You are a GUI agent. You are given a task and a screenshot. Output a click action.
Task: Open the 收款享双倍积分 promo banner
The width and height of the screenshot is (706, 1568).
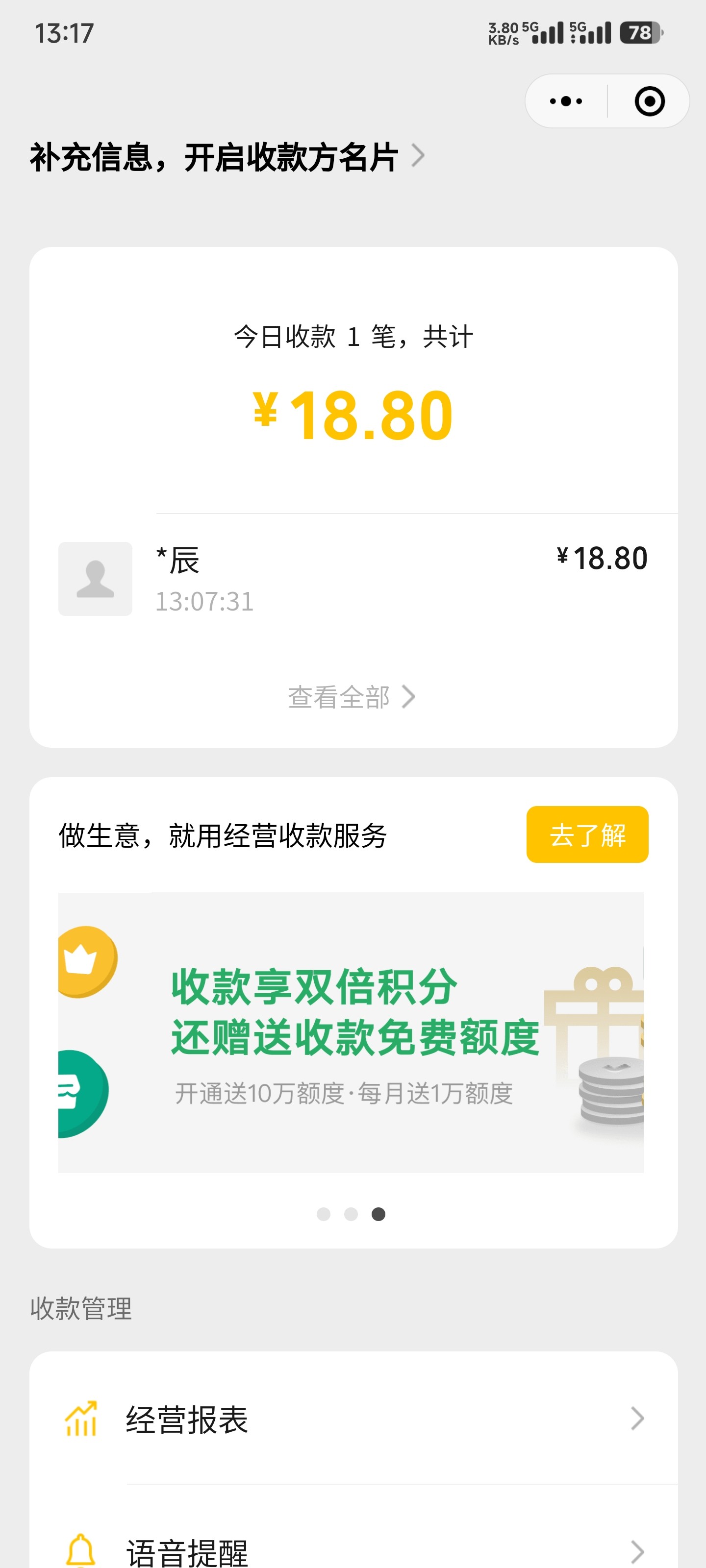(351, 1032)
